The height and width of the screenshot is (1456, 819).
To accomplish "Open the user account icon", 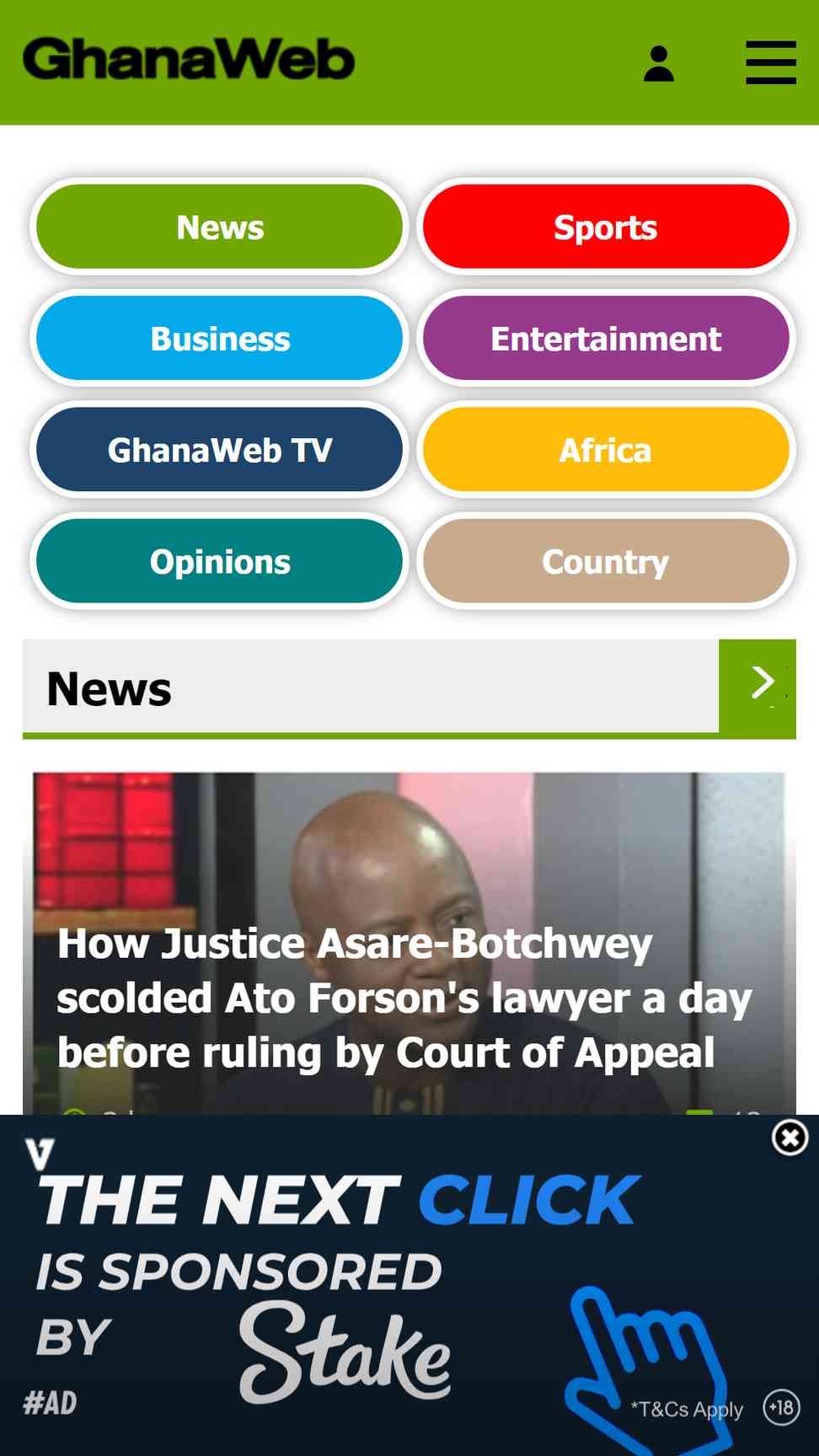I will 658,63.
